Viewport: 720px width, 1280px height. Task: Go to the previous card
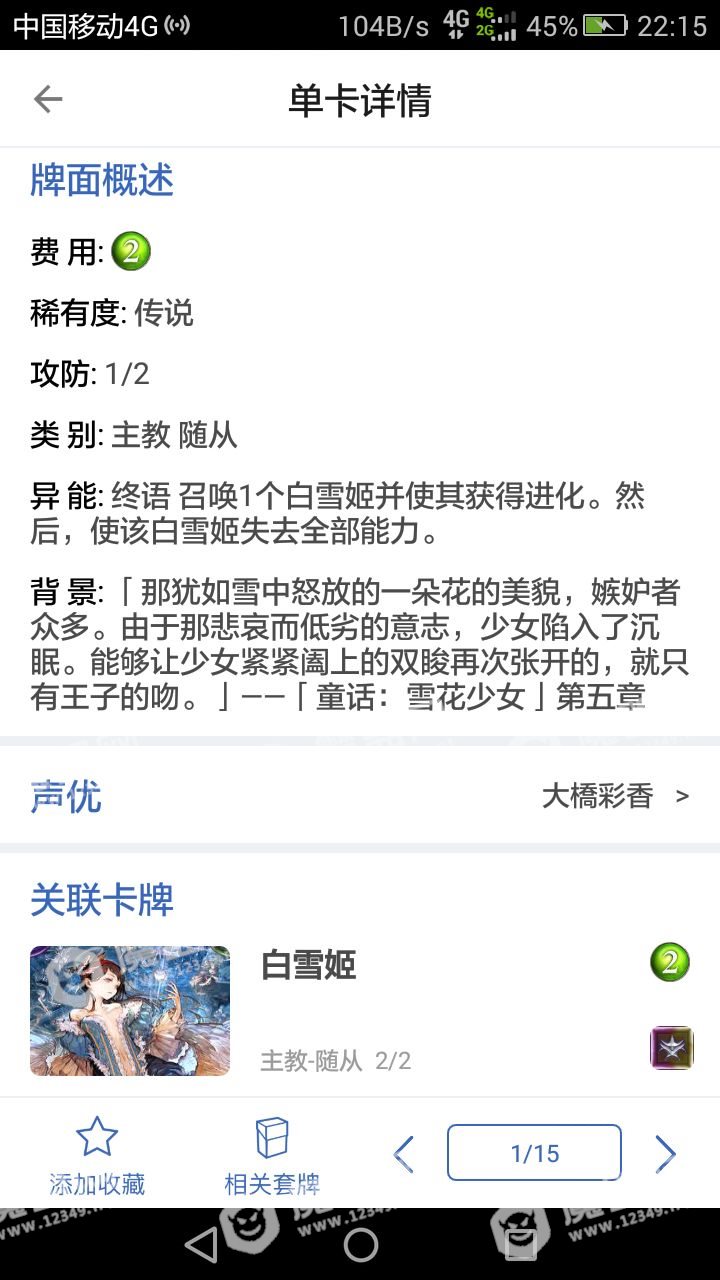click(404, 1154)
